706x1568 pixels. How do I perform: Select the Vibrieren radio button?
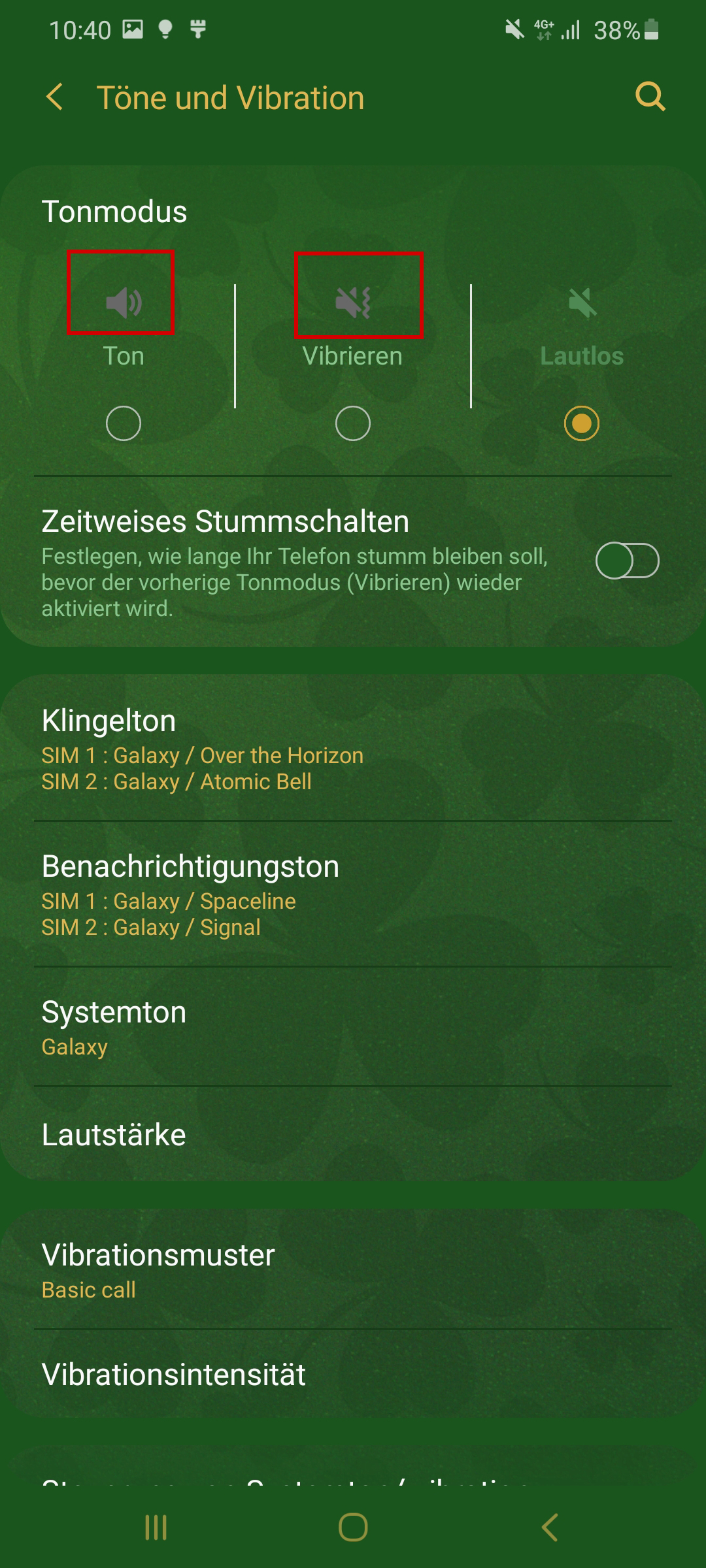tap(353, 423)
